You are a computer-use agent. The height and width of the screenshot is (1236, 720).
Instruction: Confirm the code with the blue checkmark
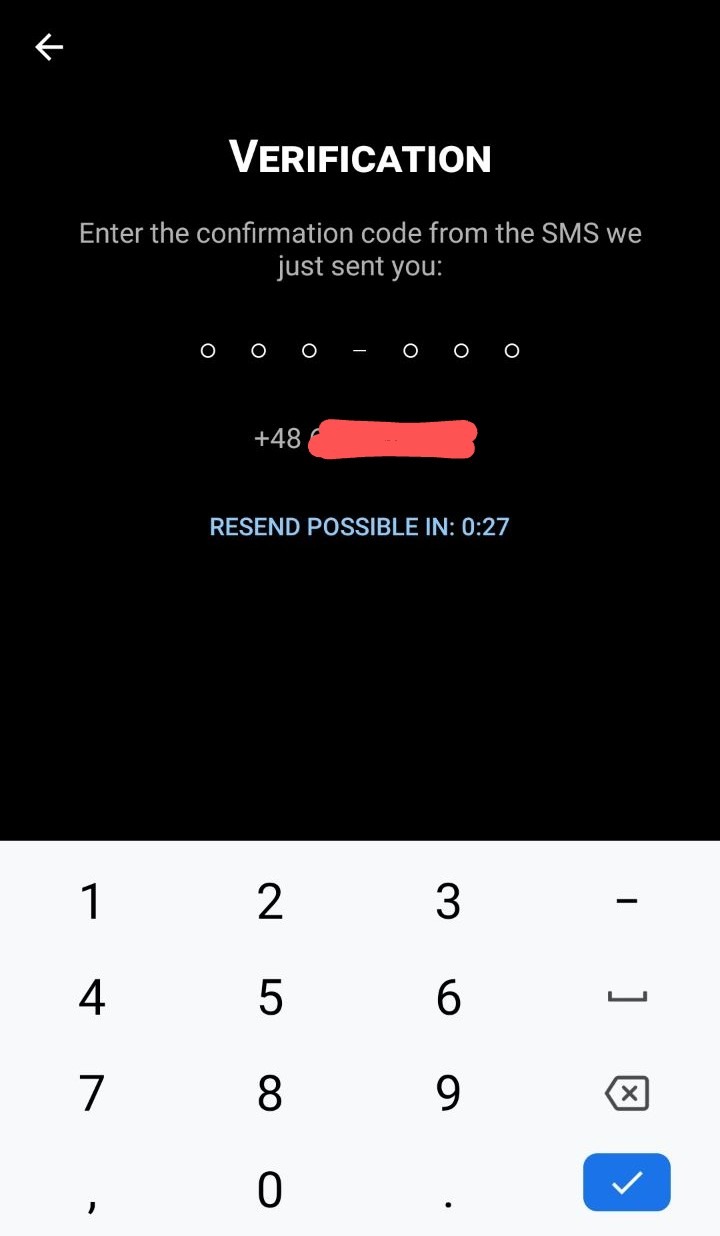[627, 1183]
